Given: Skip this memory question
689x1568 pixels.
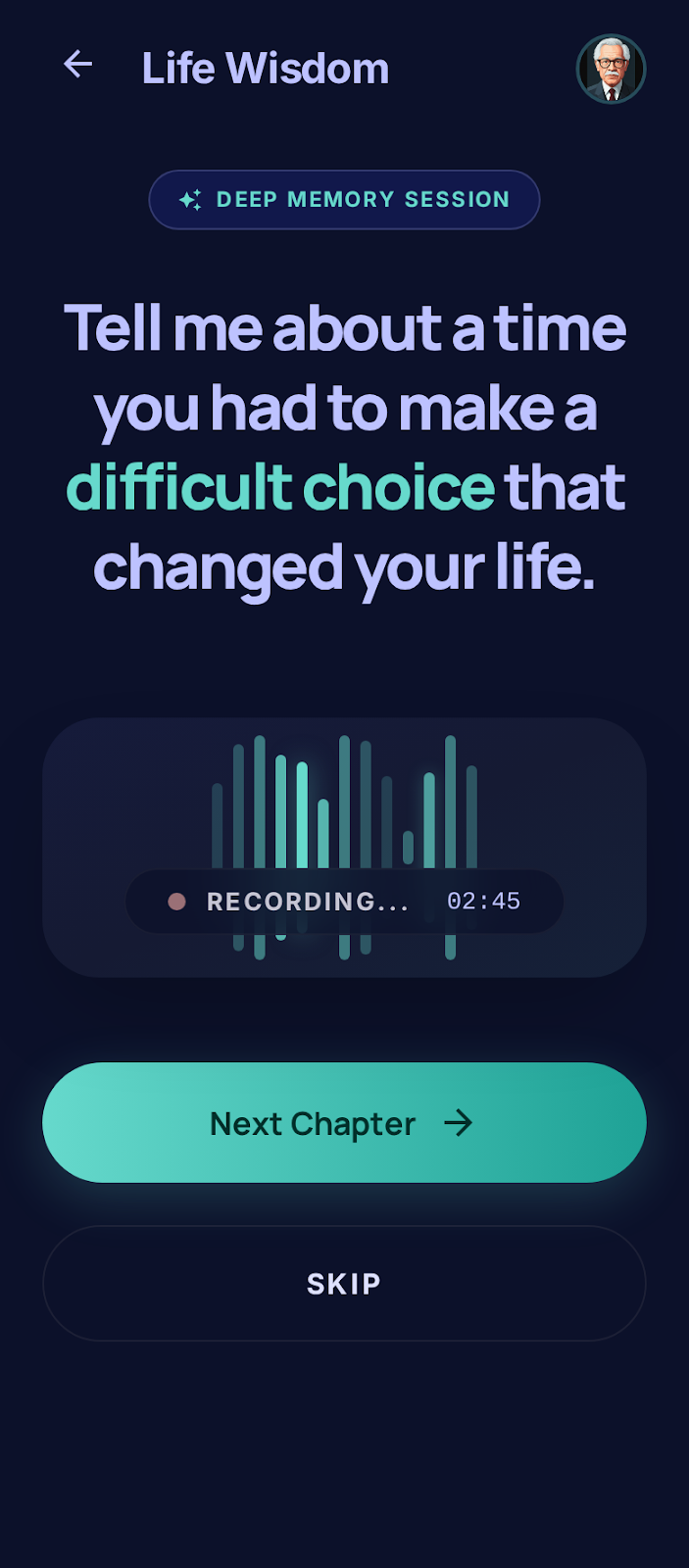Looking at the screenshot, I should 344,1284.
